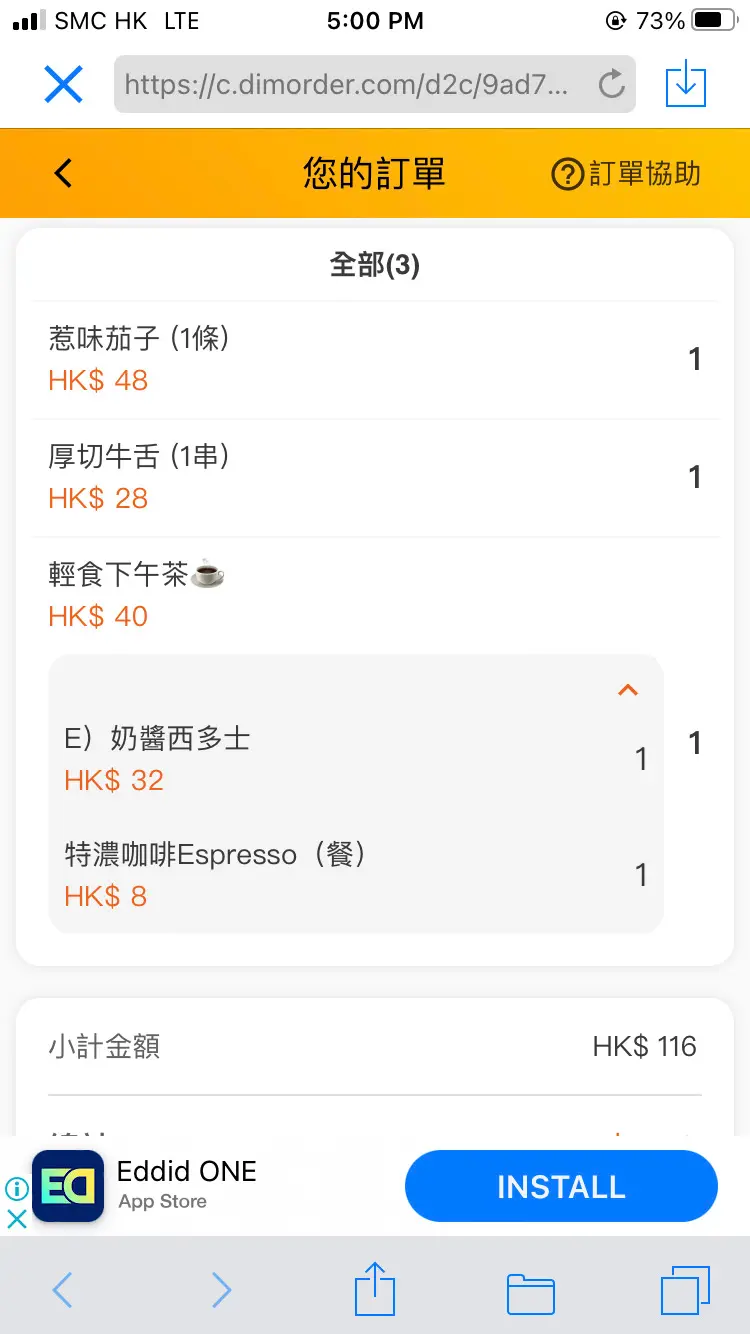Open 訂單協助 order help
The height and width of the screenshot is (1334, 750).
point(626,174)
